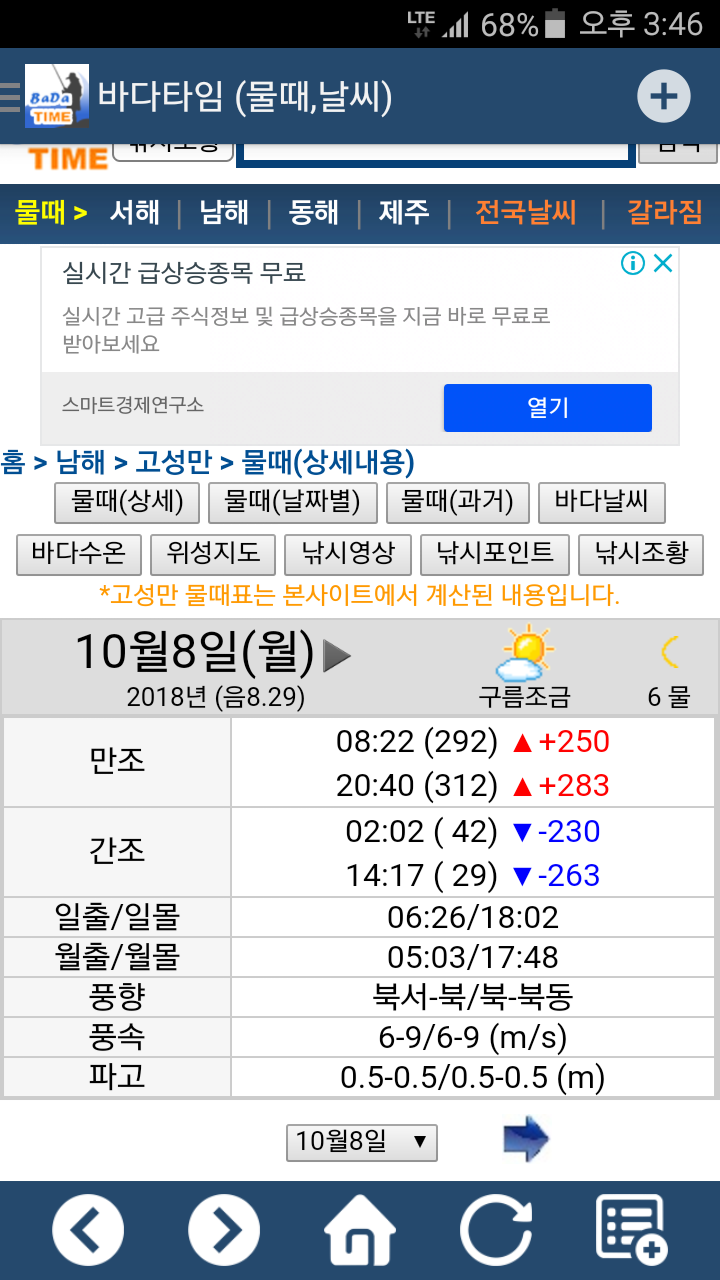
Task: Open the 제주 section
Action: (x=404, y=212)
